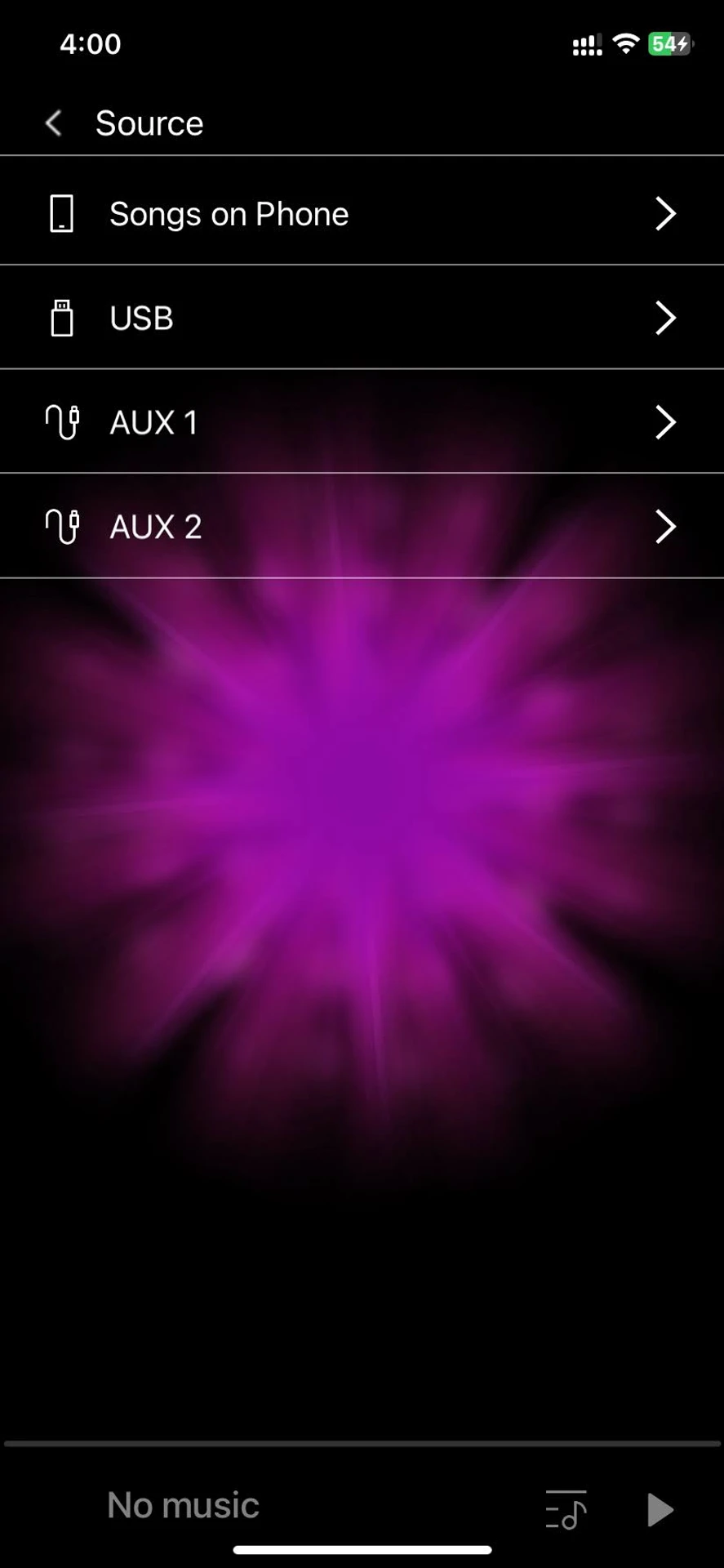Select the USB source
Screen dimensions: 724x1568
[362, 318]
